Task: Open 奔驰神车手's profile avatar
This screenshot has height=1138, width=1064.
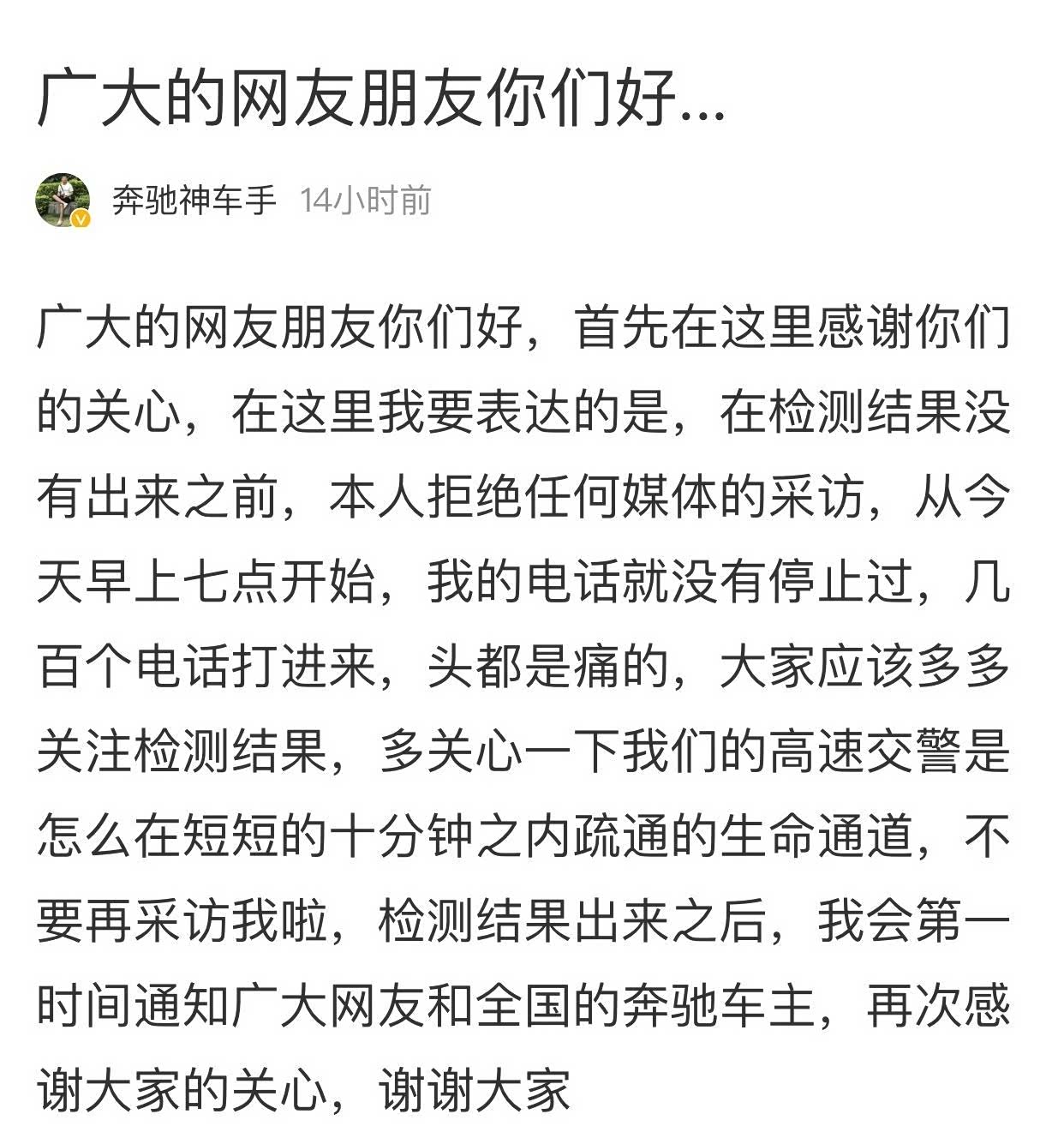Action: pos(63,201)
